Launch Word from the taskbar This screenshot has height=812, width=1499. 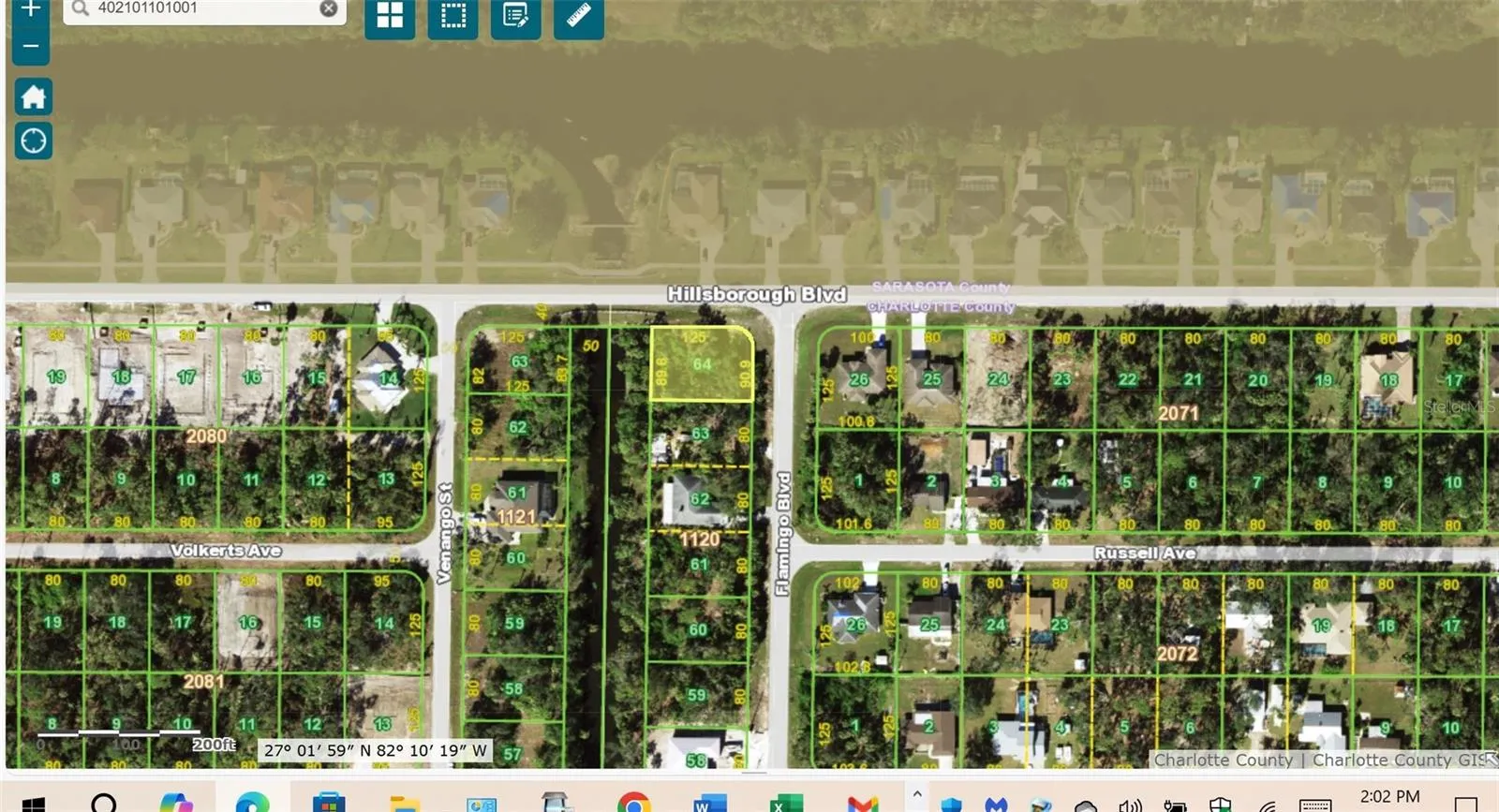click(x=709, y=803)
